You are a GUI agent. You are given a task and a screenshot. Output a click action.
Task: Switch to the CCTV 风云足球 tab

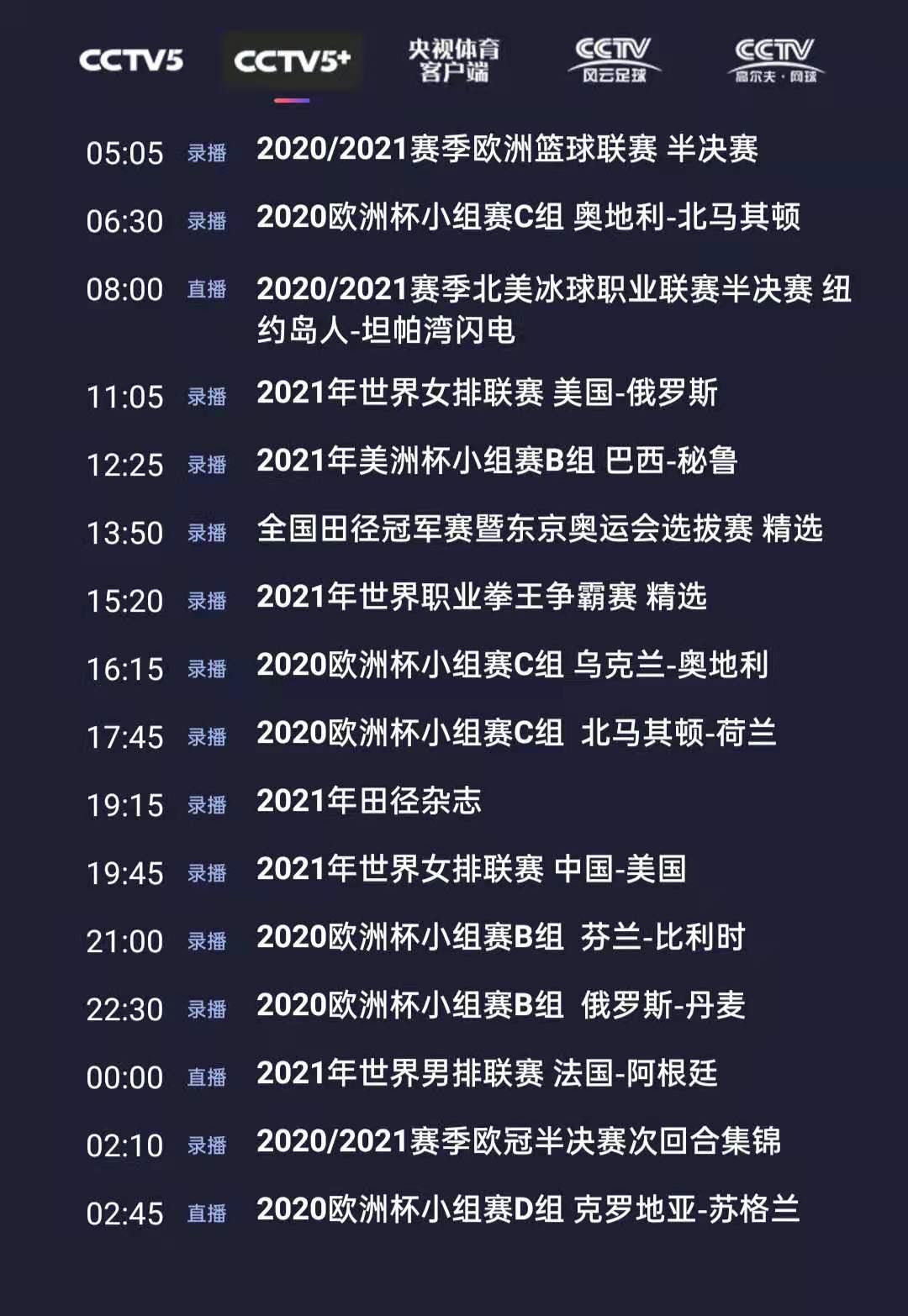click(x=614, y=61)
